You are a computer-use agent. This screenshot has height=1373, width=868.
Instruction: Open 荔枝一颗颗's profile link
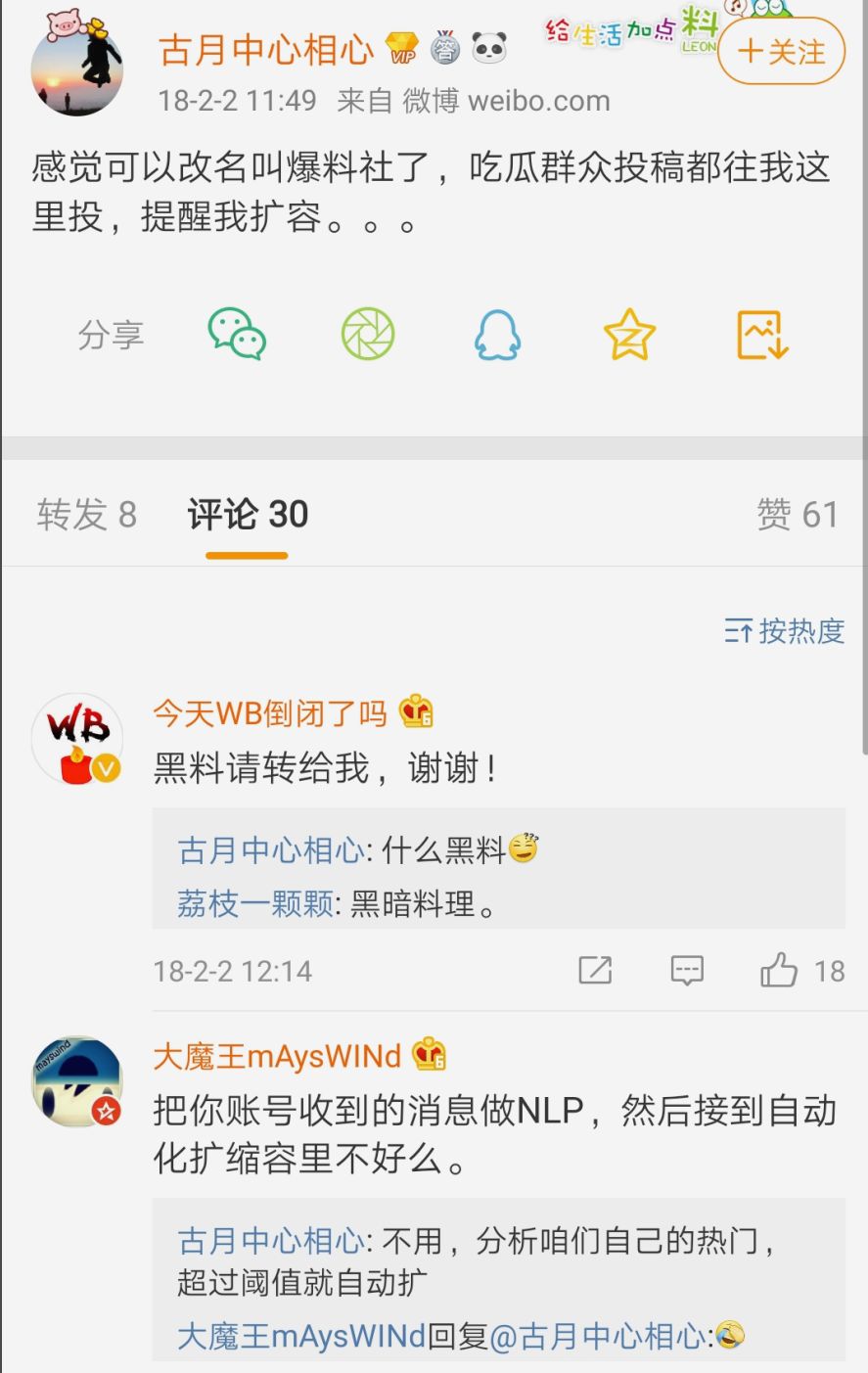(x=252, y=904)
